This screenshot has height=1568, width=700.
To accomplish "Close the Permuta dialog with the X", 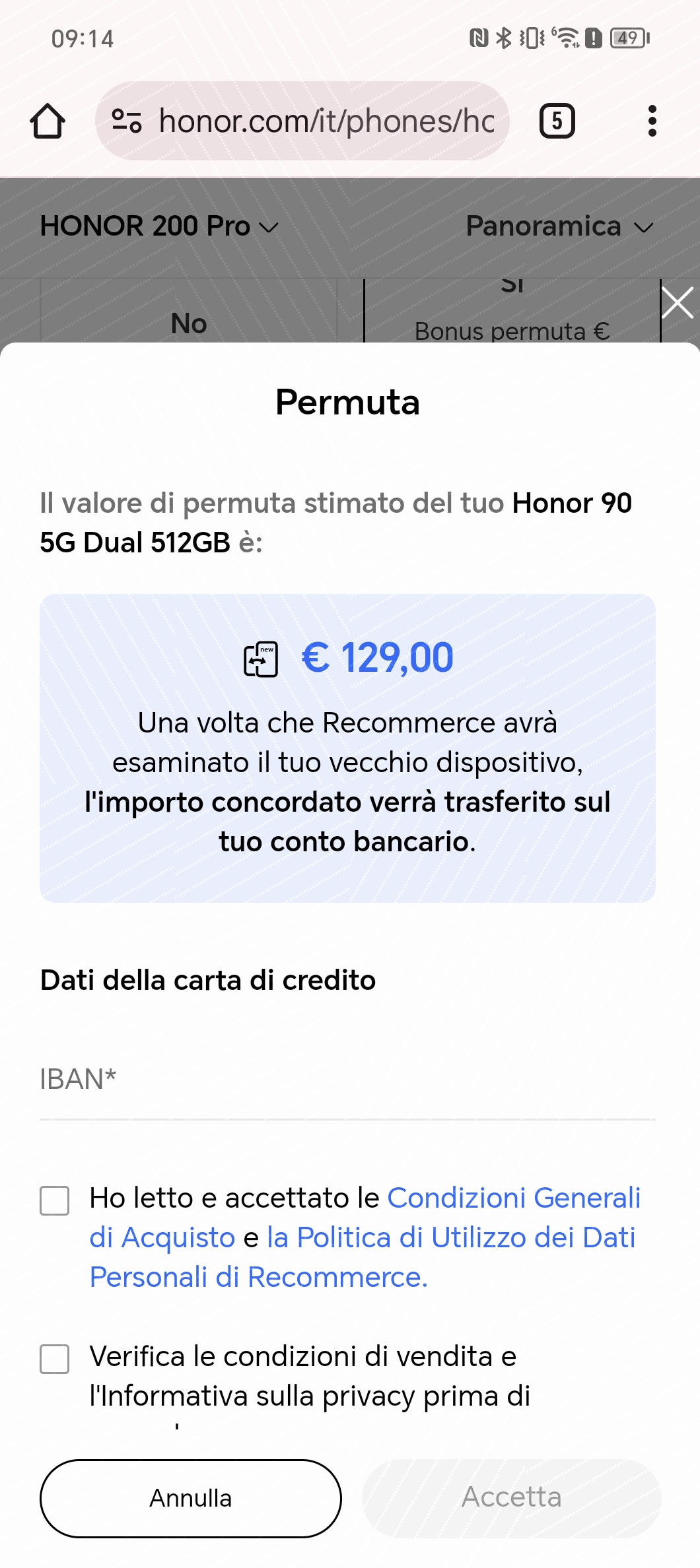I will click(x=678, y=303).
